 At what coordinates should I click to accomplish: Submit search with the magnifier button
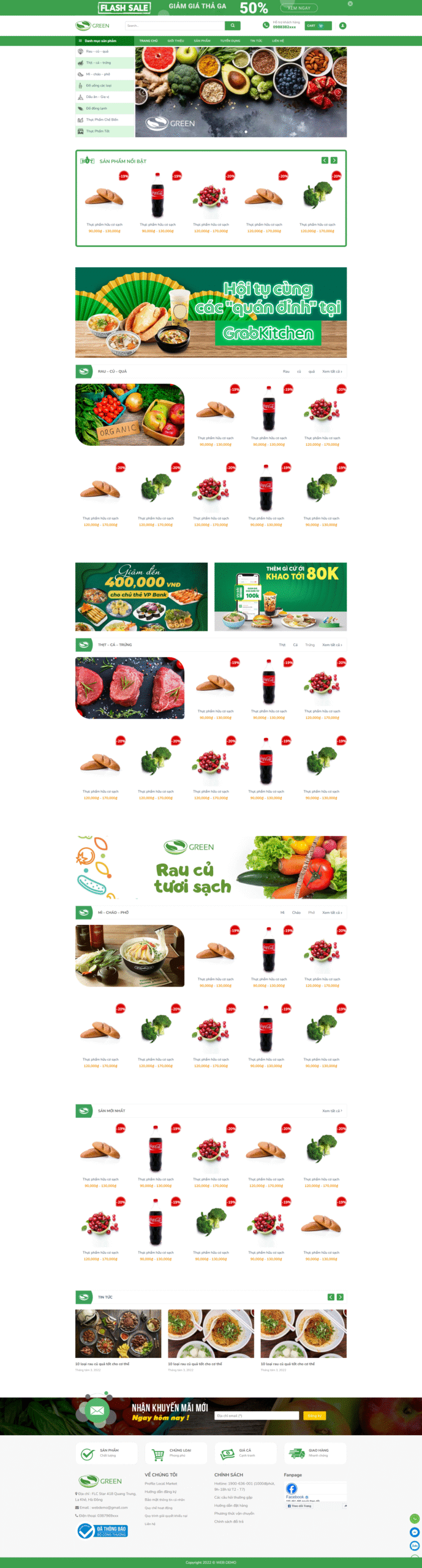click(233, 26)
